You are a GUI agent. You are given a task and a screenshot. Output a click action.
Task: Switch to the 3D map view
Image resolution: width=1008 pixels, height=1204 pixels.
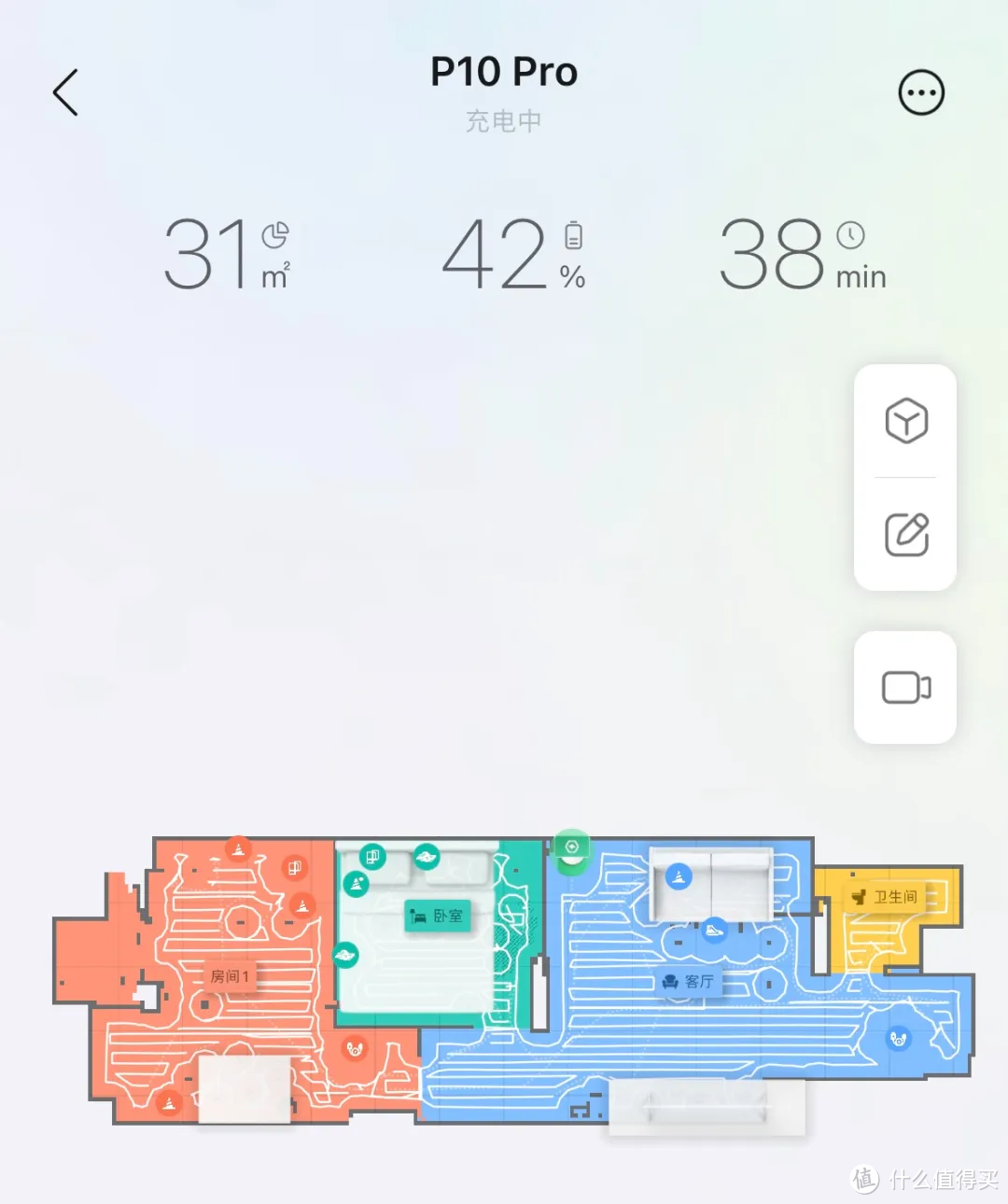pos(905,421)
